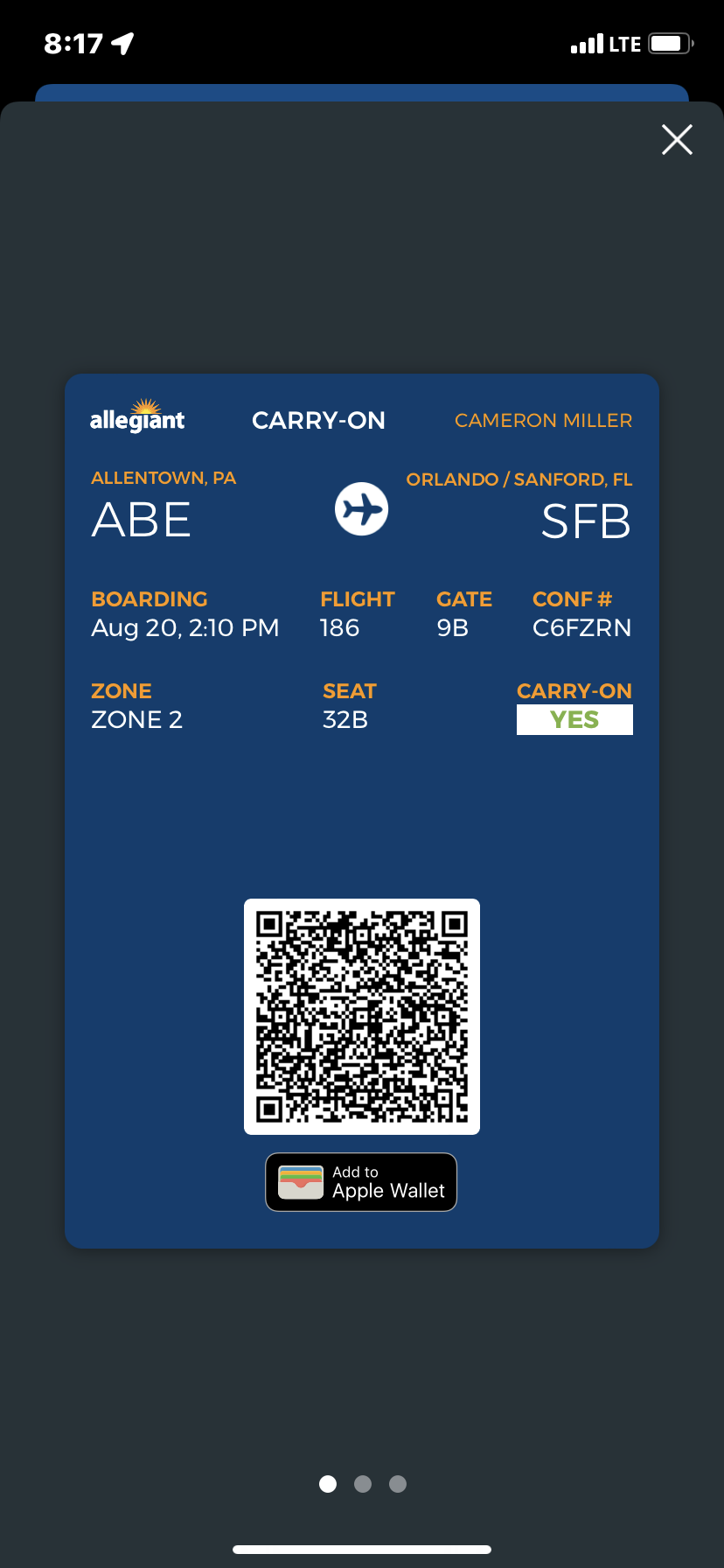This screenshot has width=724, height=1568.
Task: Close the boarding pass overlay
Action: click(x=677, y=140)
